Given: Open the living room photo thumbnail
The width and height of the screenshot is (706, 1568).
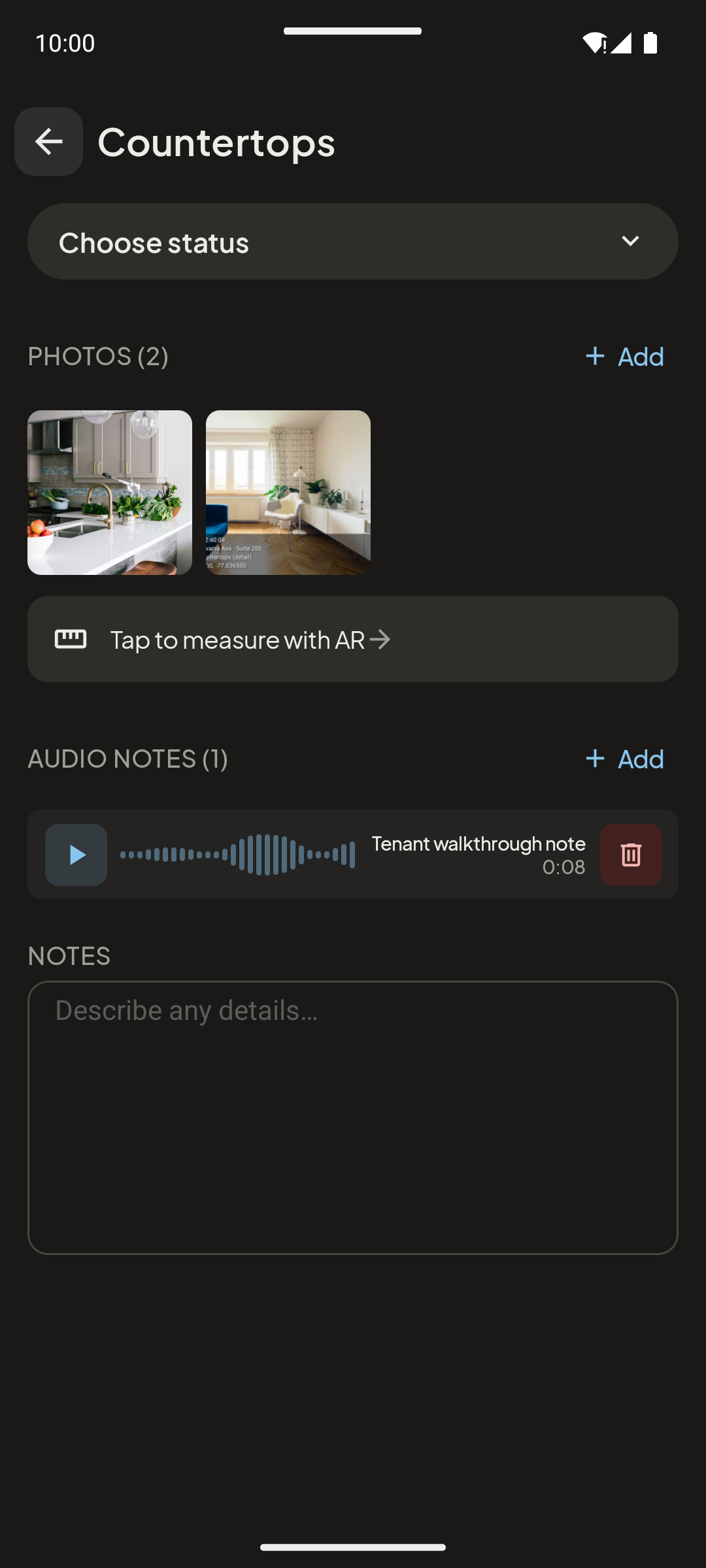Looking at the screenshot, I should (288, 493).
